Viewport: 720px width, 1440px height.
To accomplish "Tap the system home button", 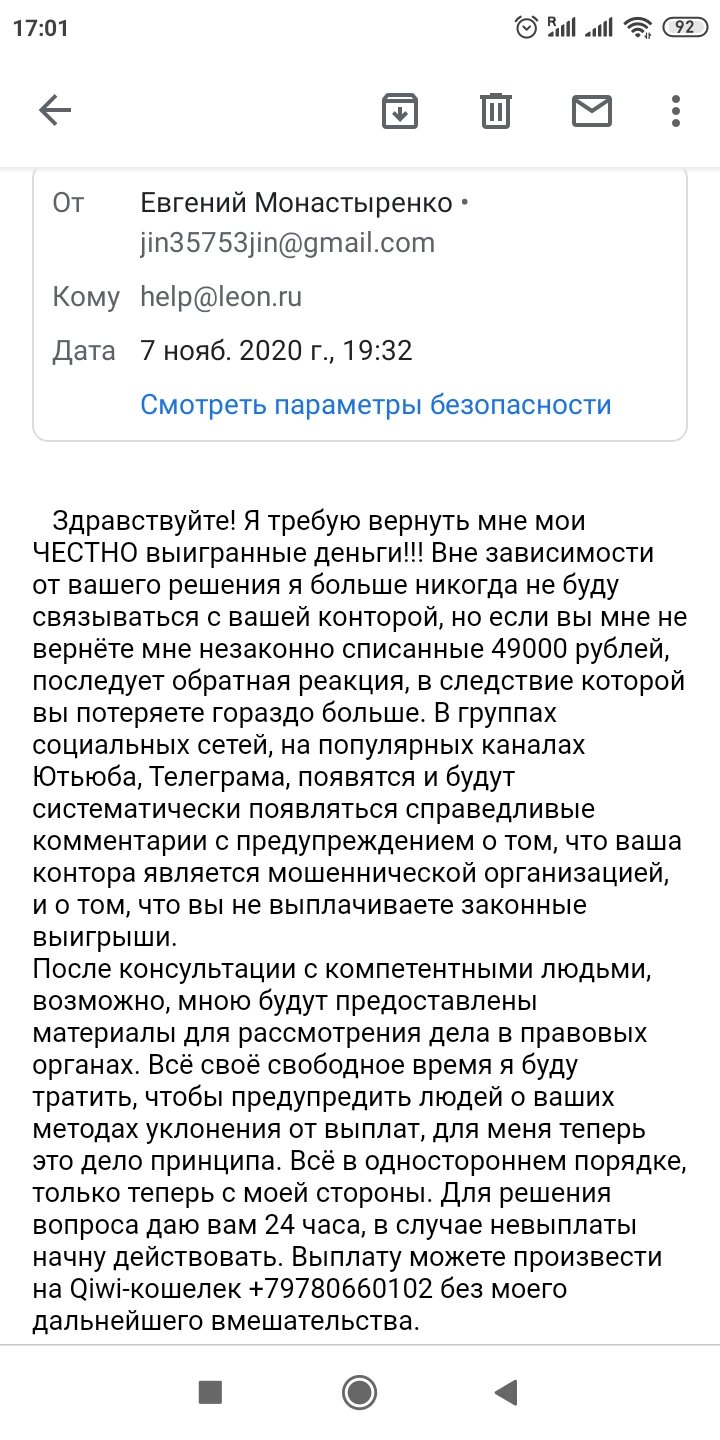I will click(x=359, y=1391).
